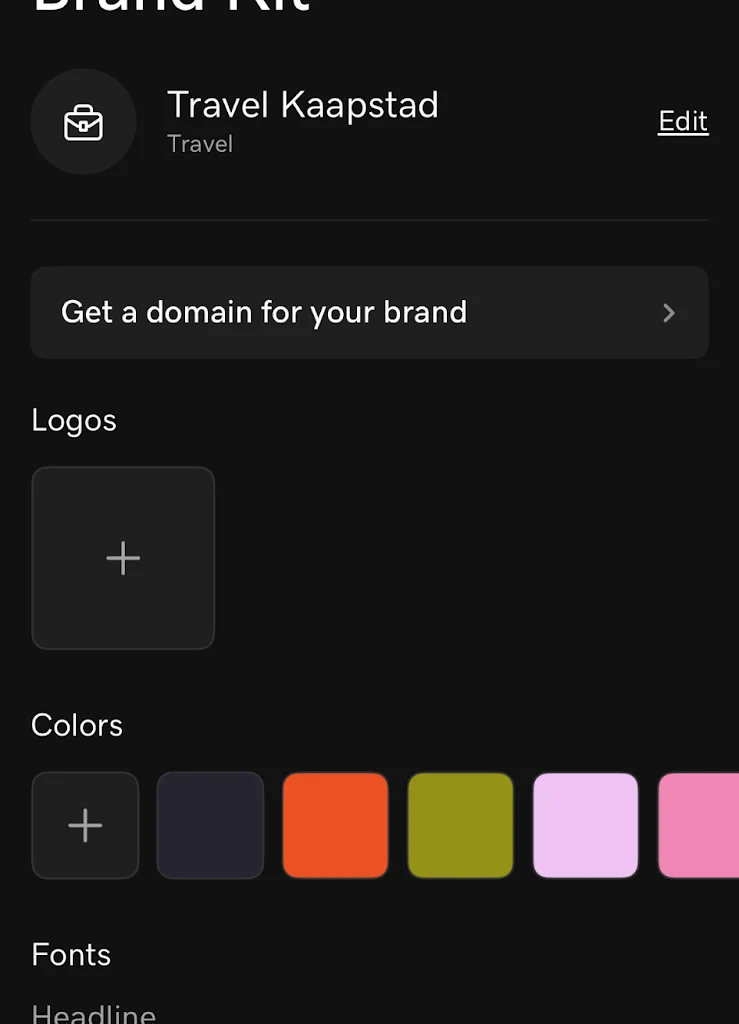739x1024 pixels.
Task: Select the olive green color swatch
Action: click(460, 825)
